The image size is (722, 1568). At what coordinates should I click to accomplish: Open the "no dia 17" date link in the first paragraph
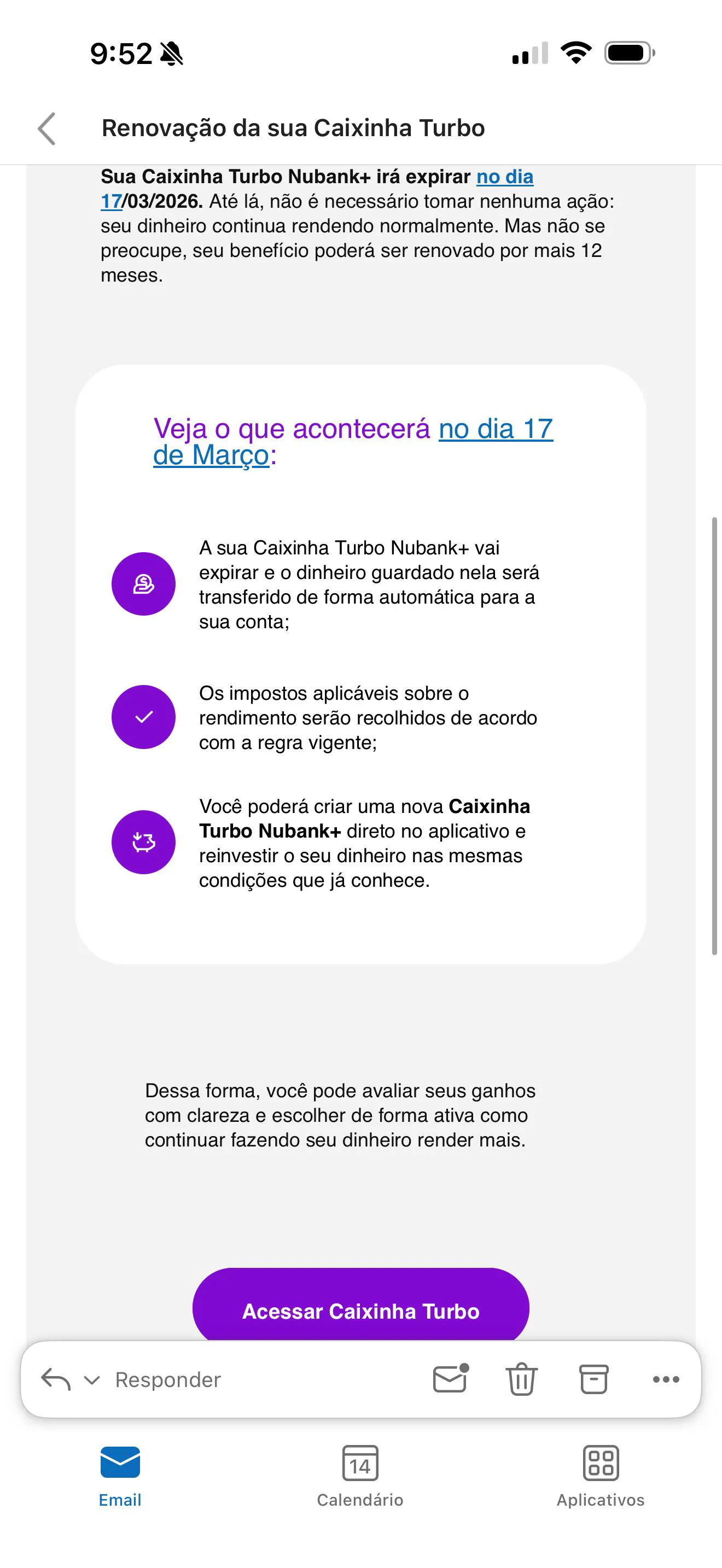click(x=504, y=177)
